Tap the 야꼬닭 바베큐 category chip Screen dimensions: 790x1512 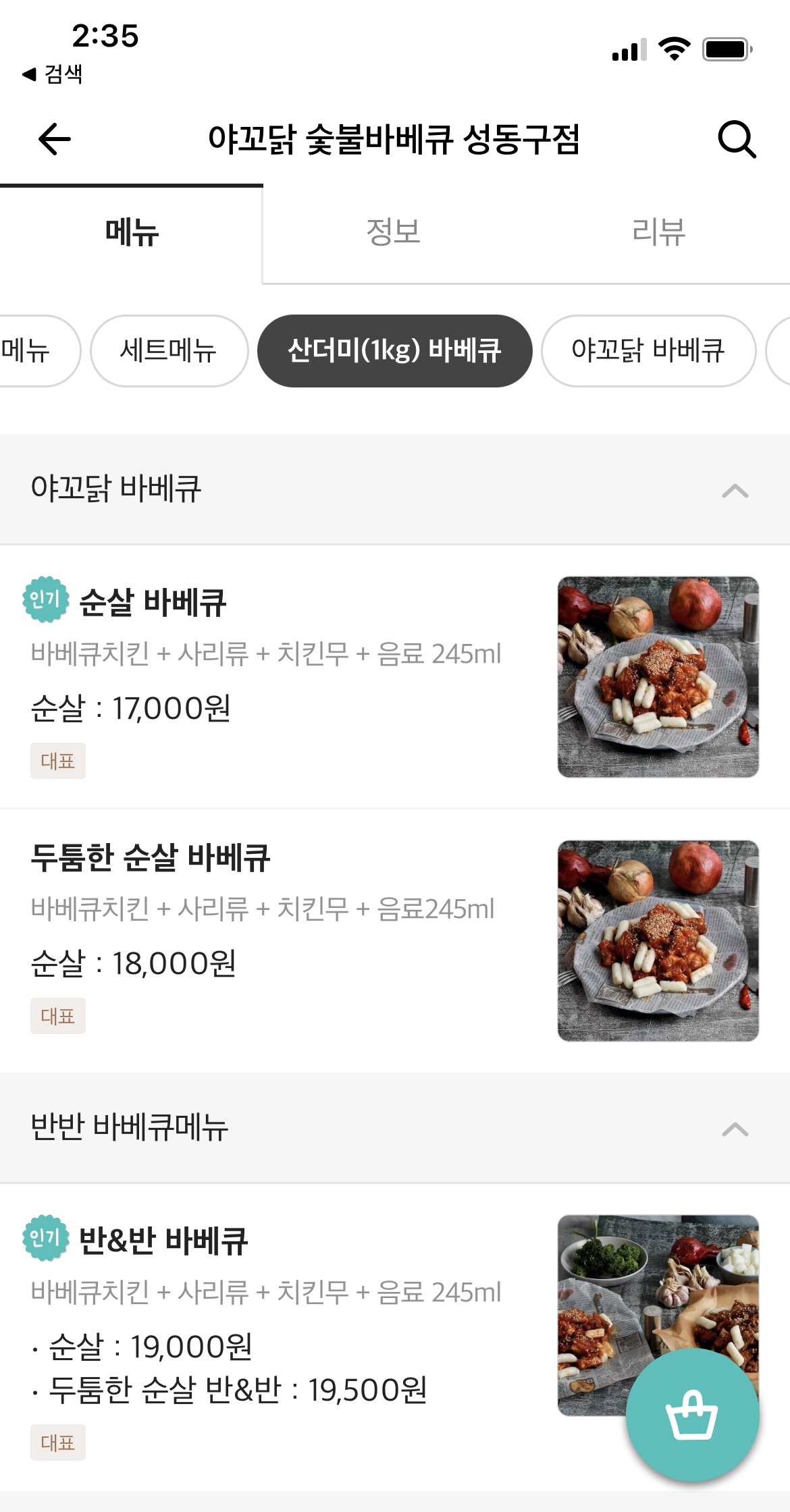click(x=648, y=351)
